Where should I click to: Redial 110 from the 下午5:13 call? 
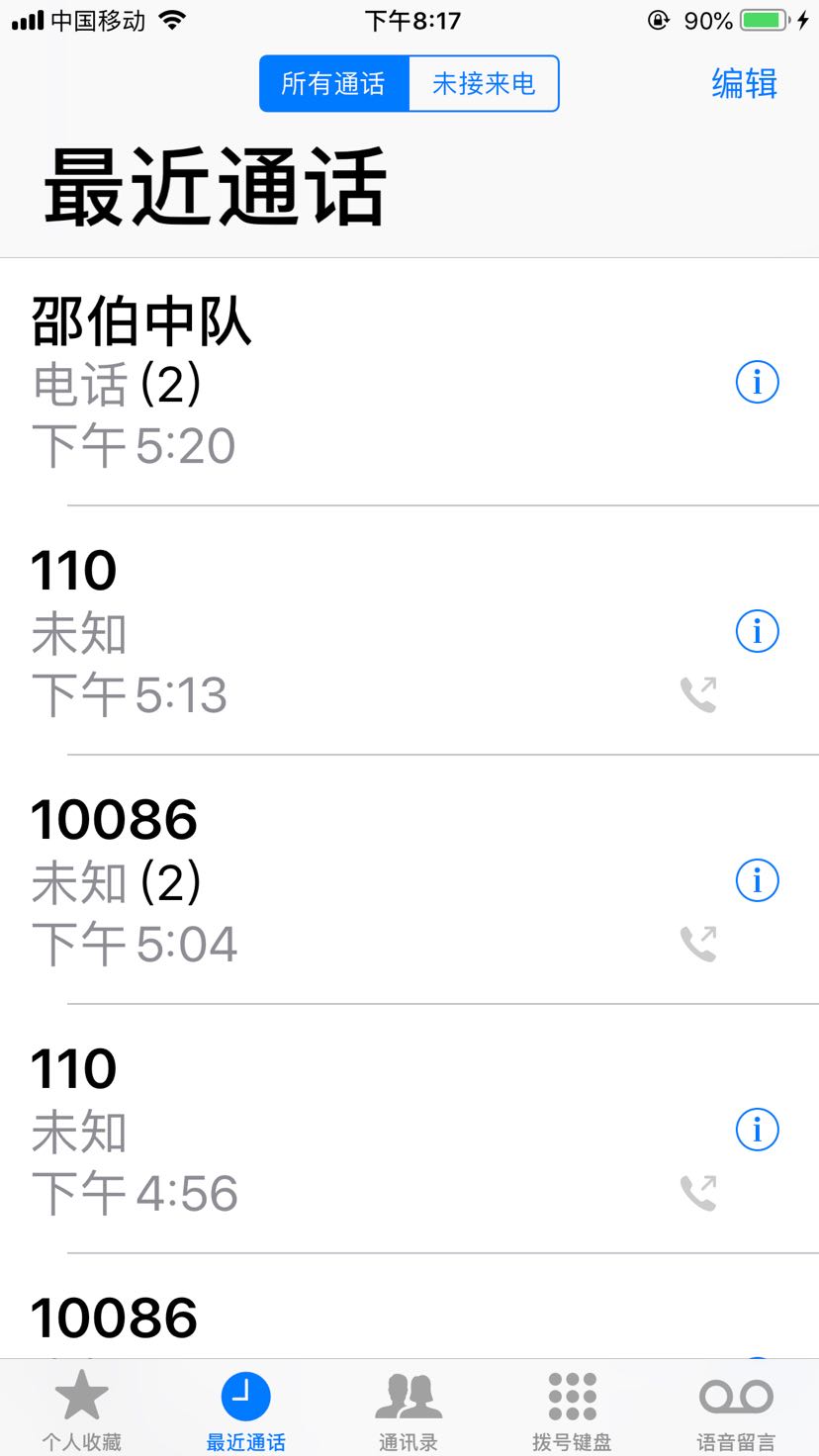click(x=297, y=632)
